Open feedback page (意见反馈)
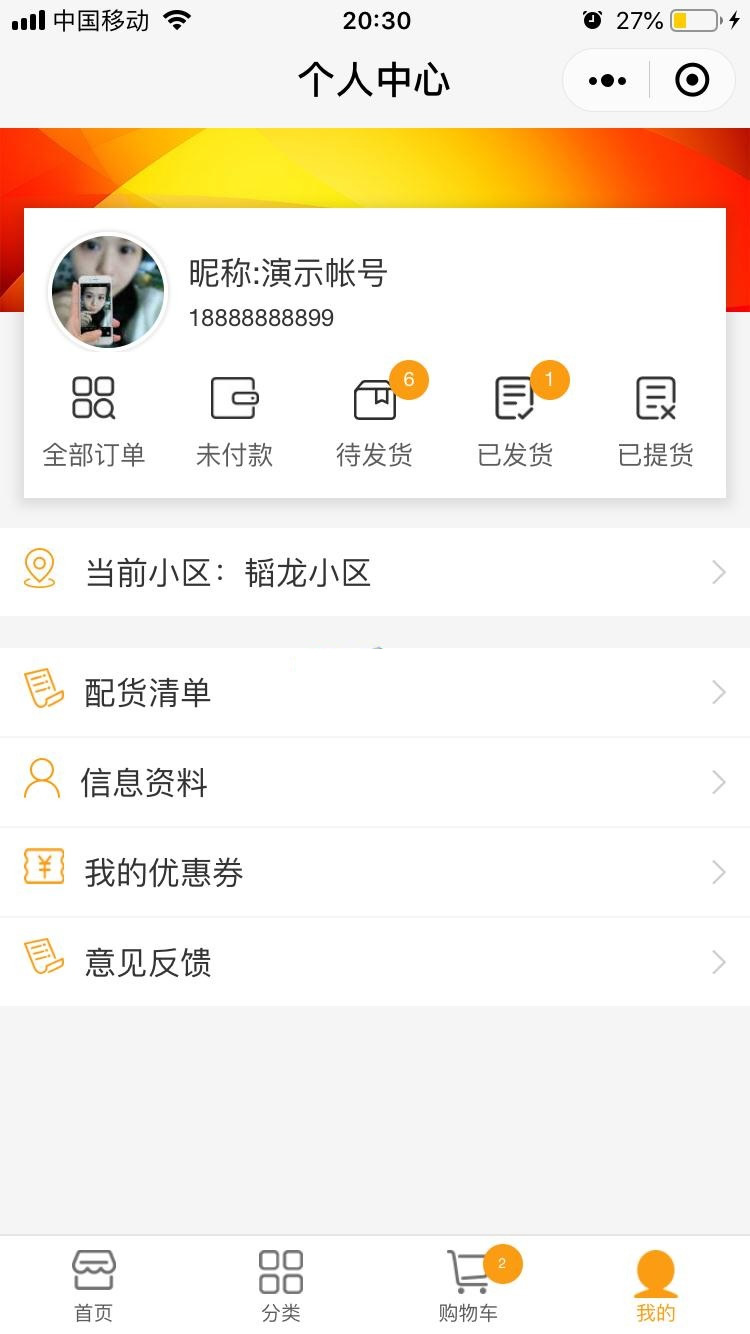750x1334 pixels. [375, 962]
